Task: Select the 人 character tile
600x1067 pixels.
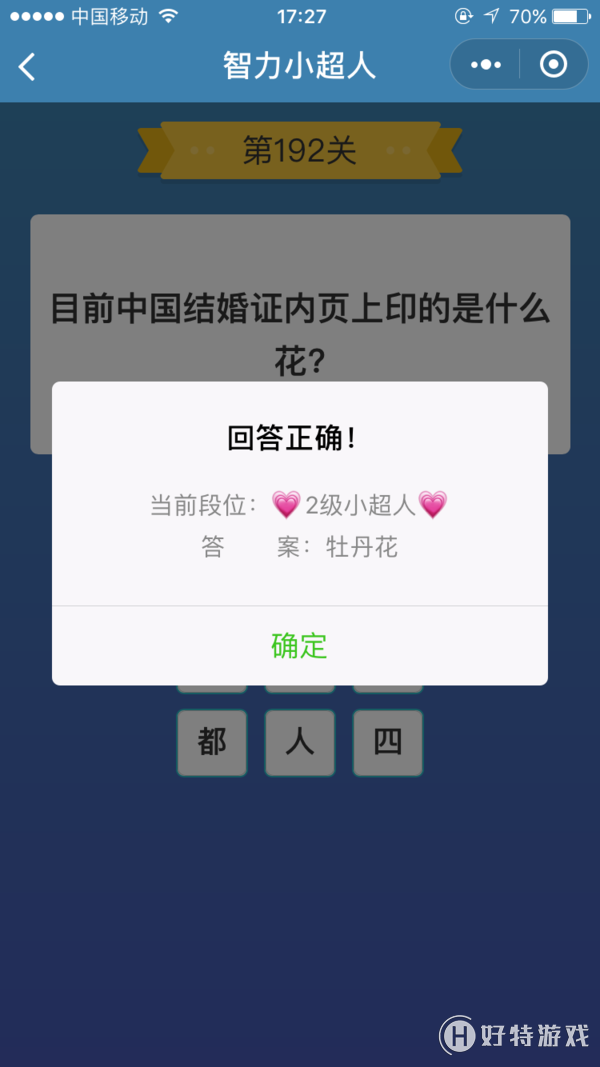Action: point(300,742)
